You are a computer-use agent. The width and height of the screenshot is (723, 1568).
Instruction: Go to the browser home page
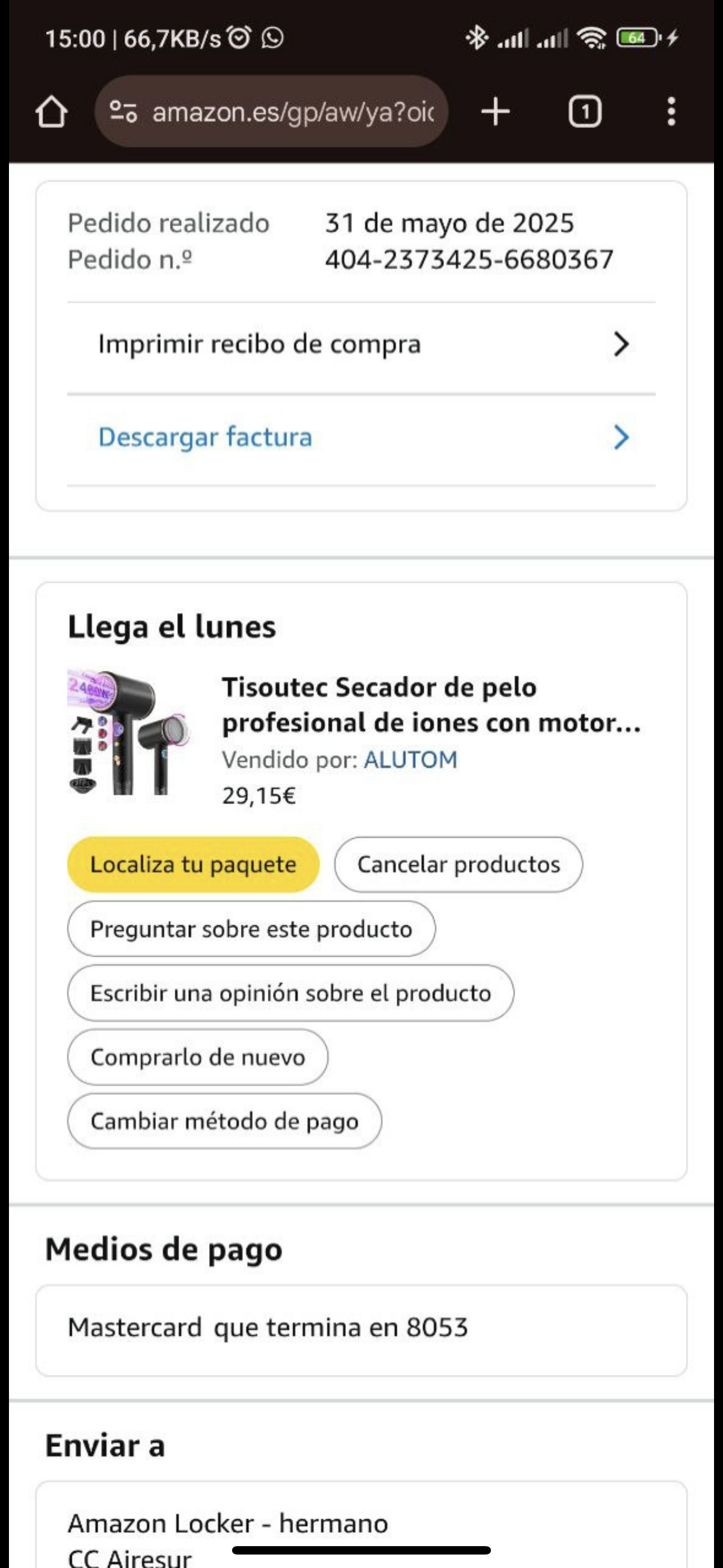tap(51, 112)
